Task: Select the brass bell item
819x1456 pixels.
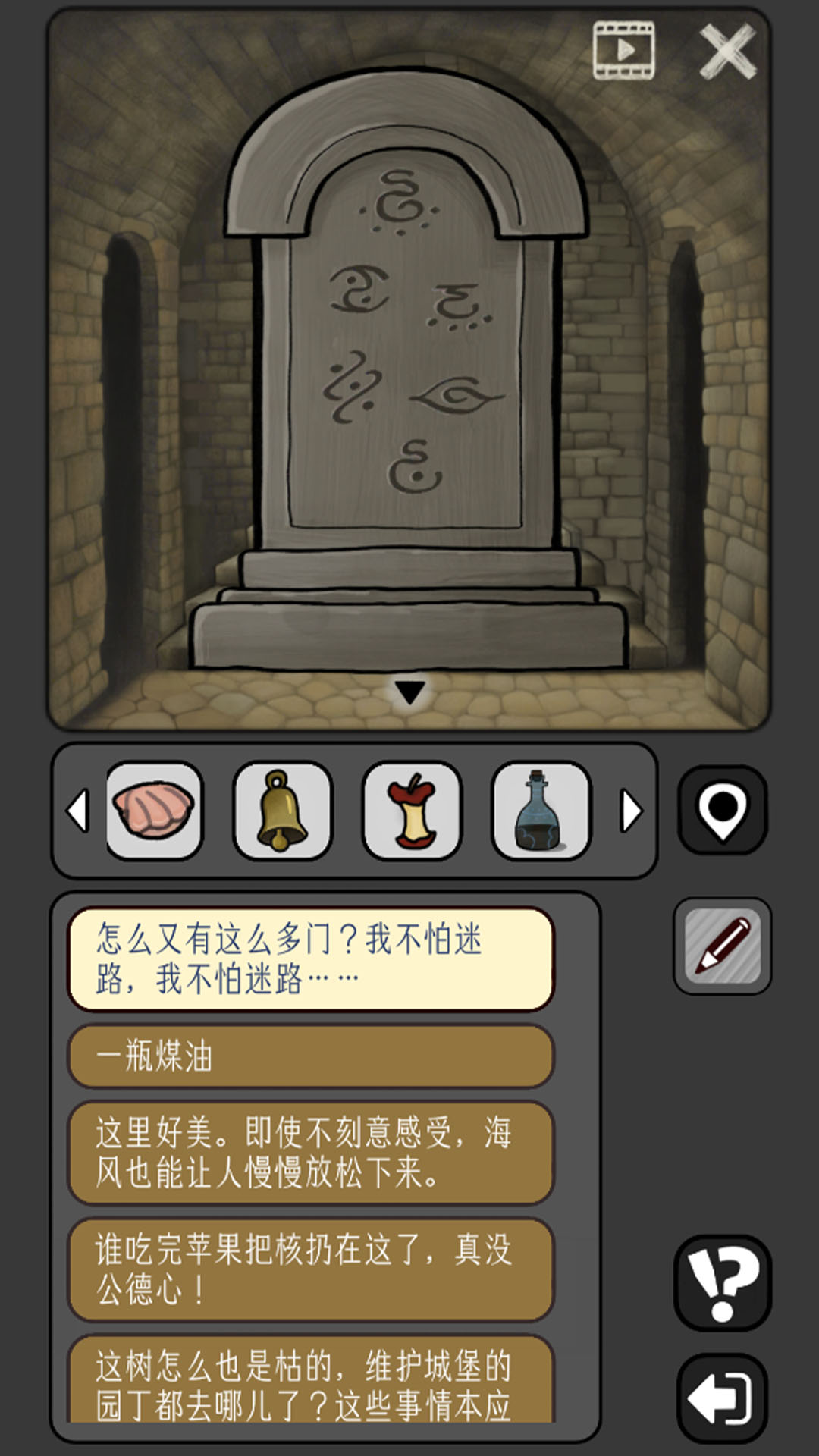Action: (x=283, y=810)
